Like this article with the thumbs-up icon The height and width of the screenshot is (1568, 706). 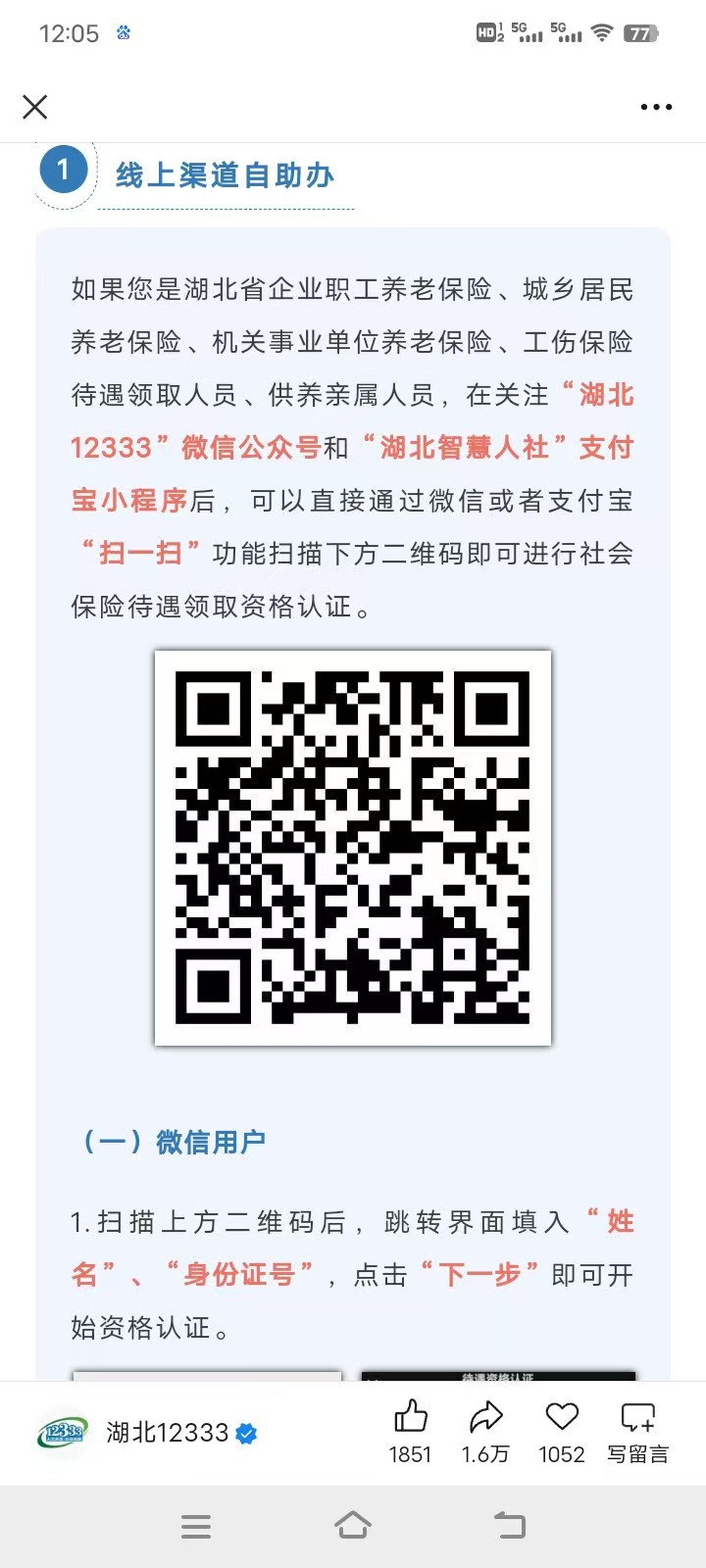pos(410,1417)
